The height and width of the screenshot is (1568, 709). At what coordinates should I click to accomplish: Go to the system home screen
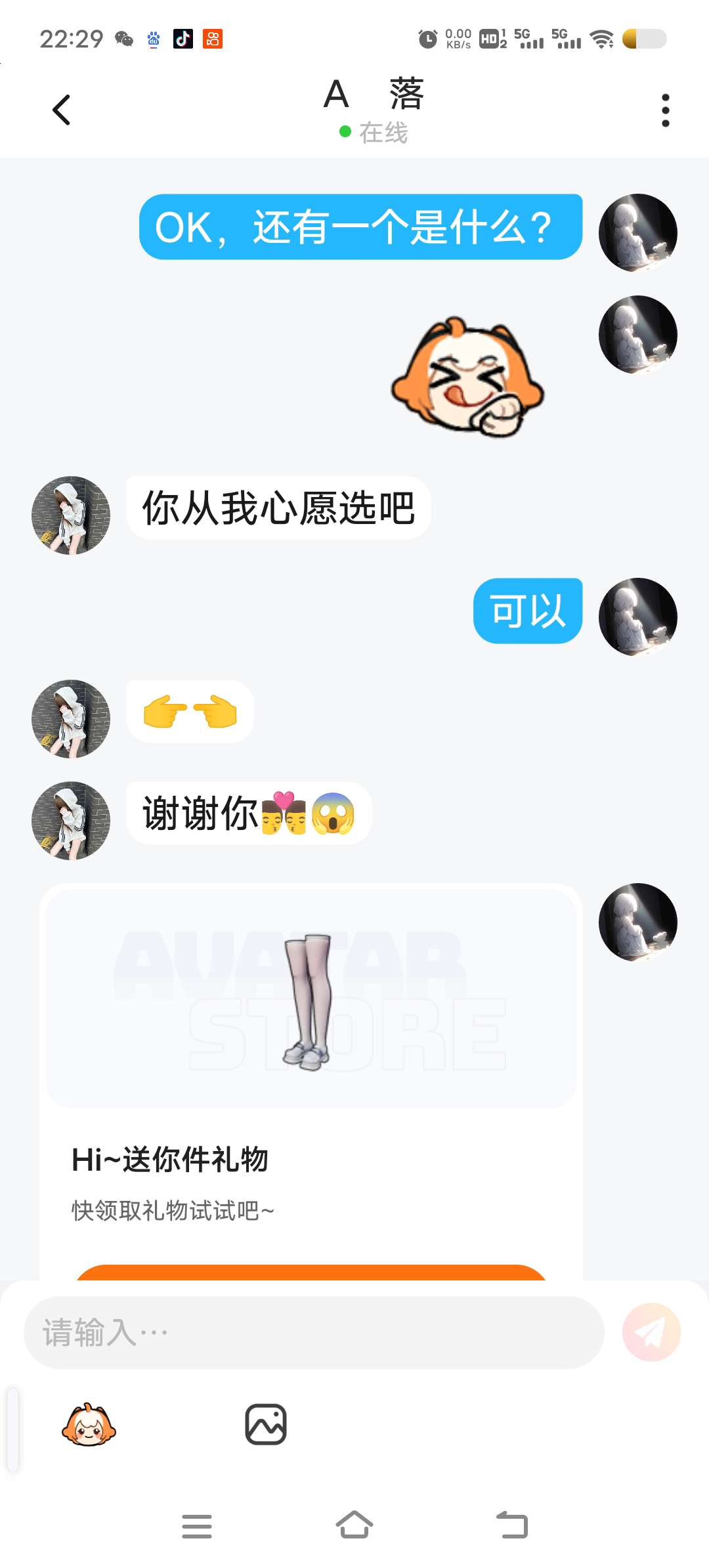coord(354,1525)
